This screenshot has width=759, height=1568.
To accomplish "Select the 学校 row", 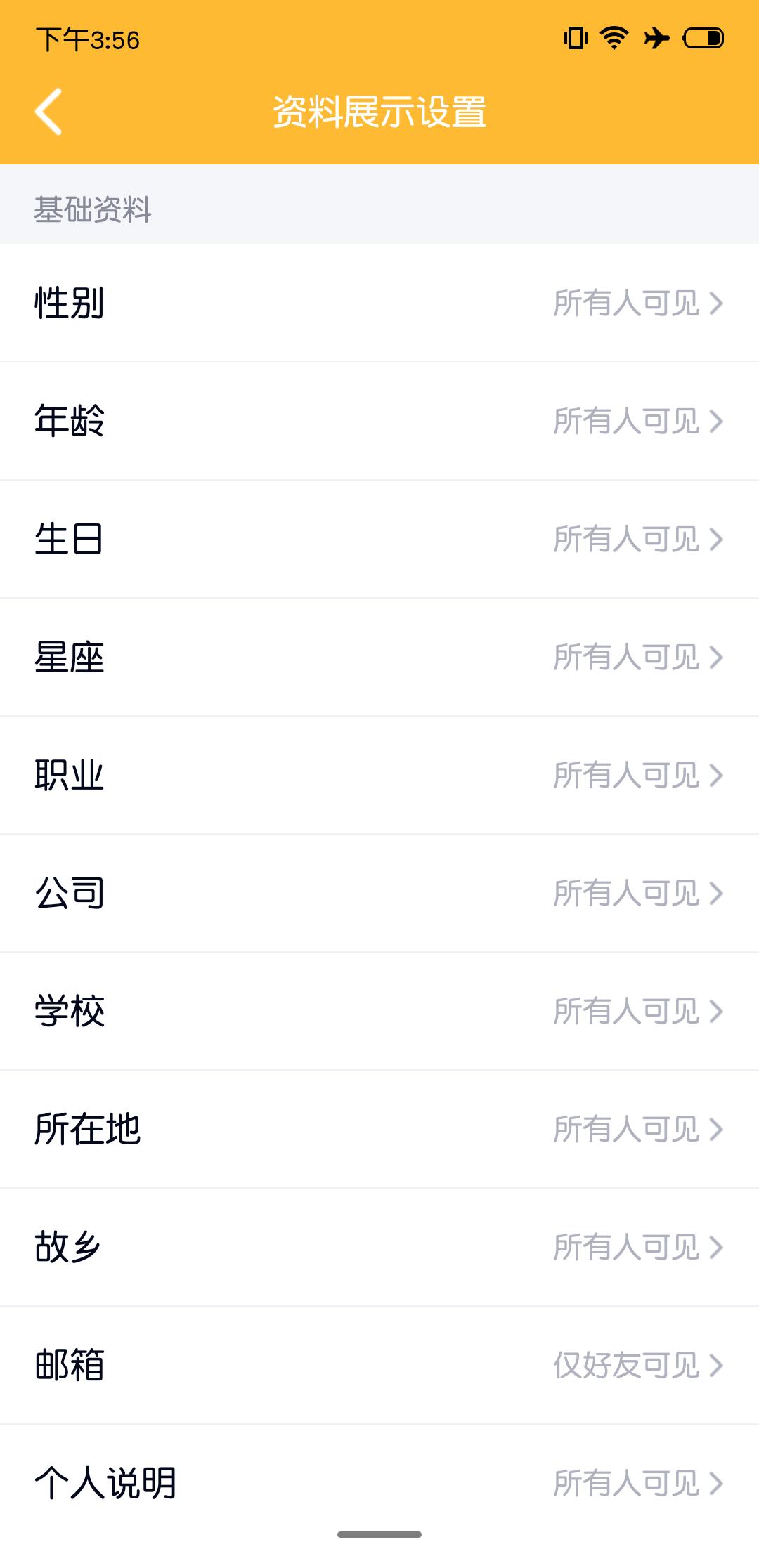I will click(379, 1011).
